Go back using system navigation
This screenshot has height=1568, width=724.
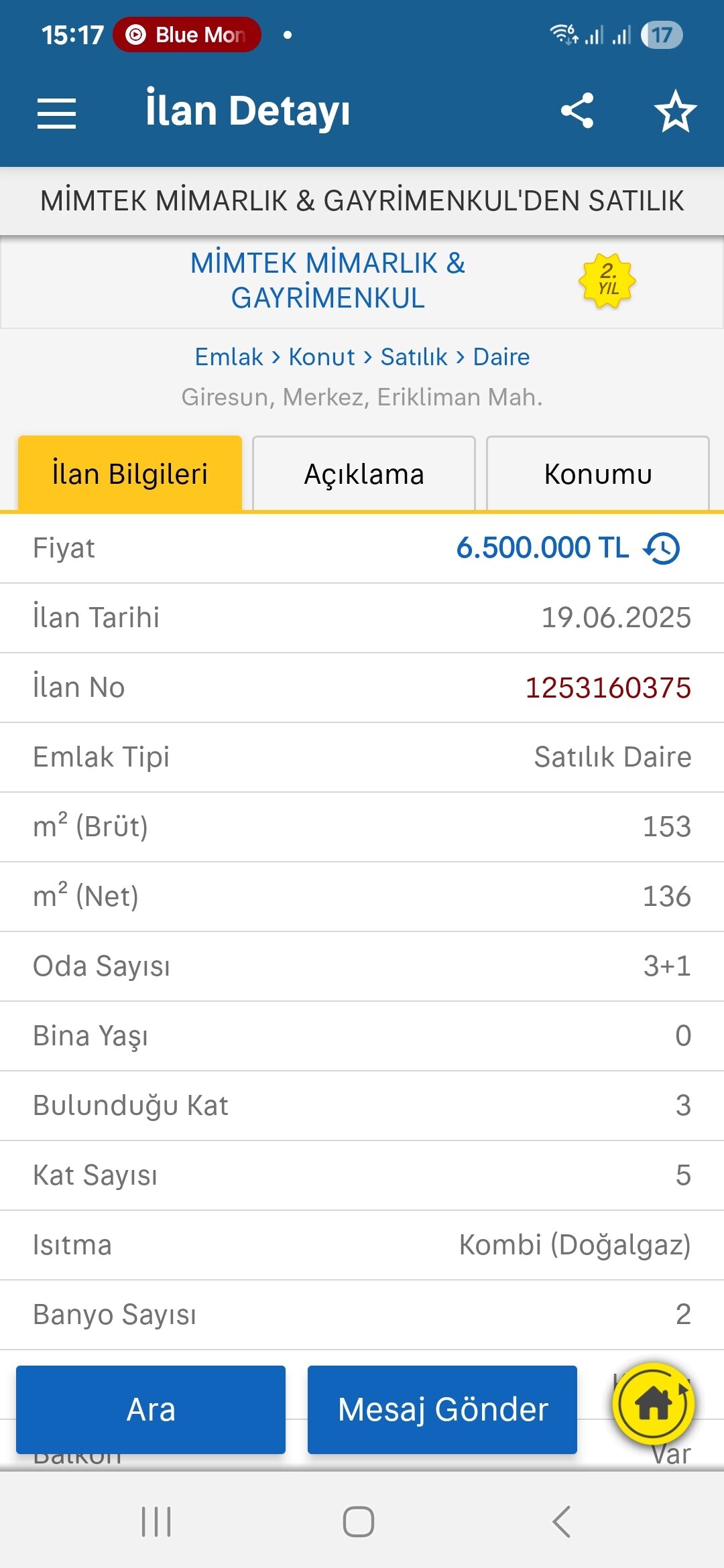click(562, 1521)
